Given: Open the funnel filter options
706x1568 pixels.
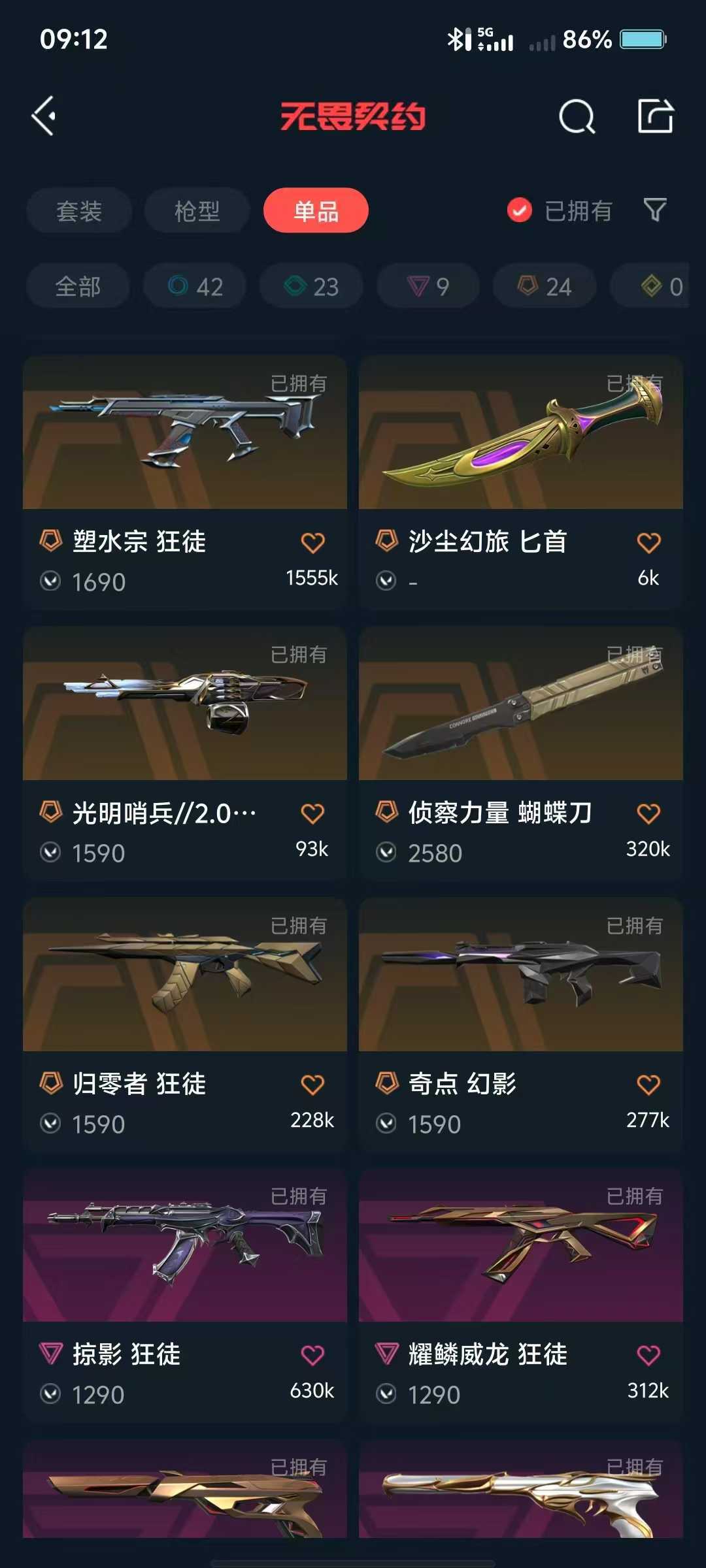Looking at the screenshot, I should (x=655, y=210).
